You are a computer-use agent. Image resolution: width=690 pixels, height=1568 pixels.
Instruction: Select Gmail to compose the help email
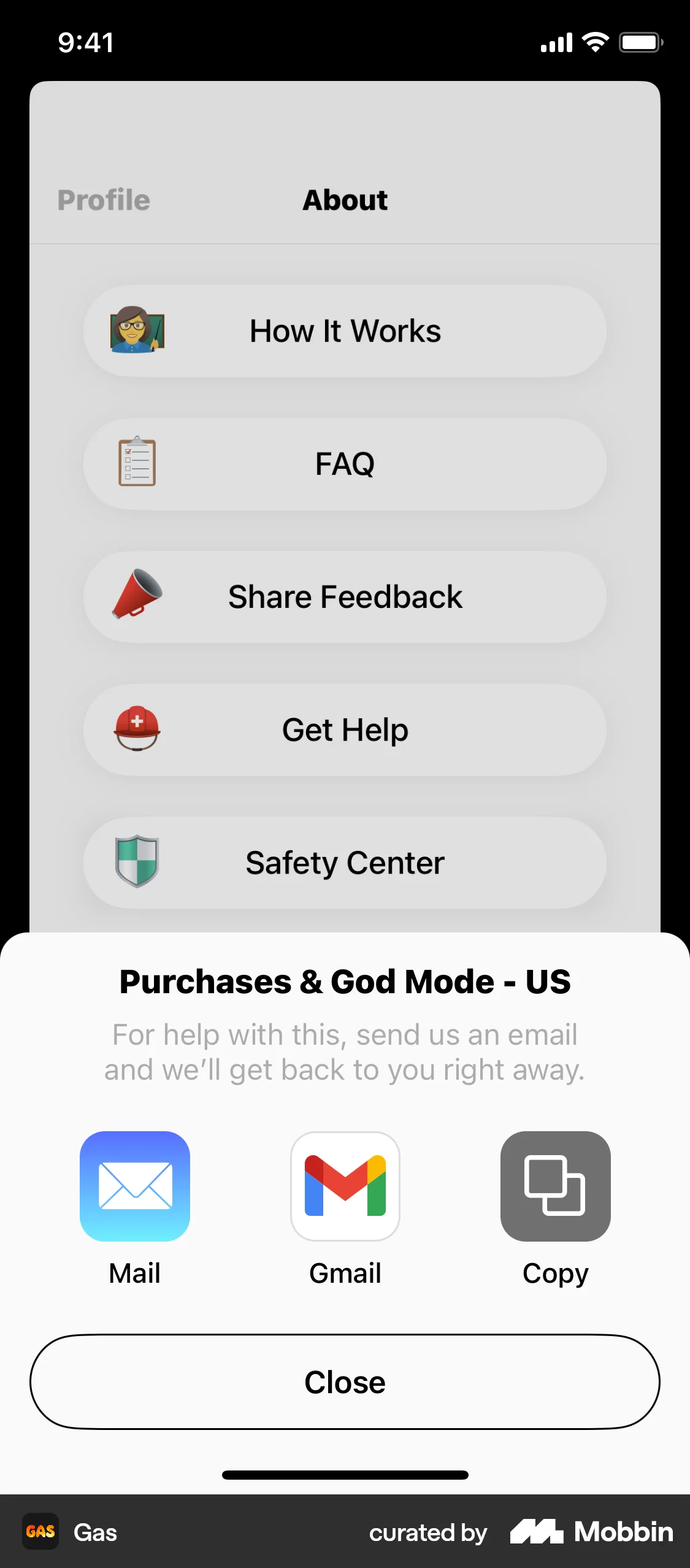pos(345,1186)
